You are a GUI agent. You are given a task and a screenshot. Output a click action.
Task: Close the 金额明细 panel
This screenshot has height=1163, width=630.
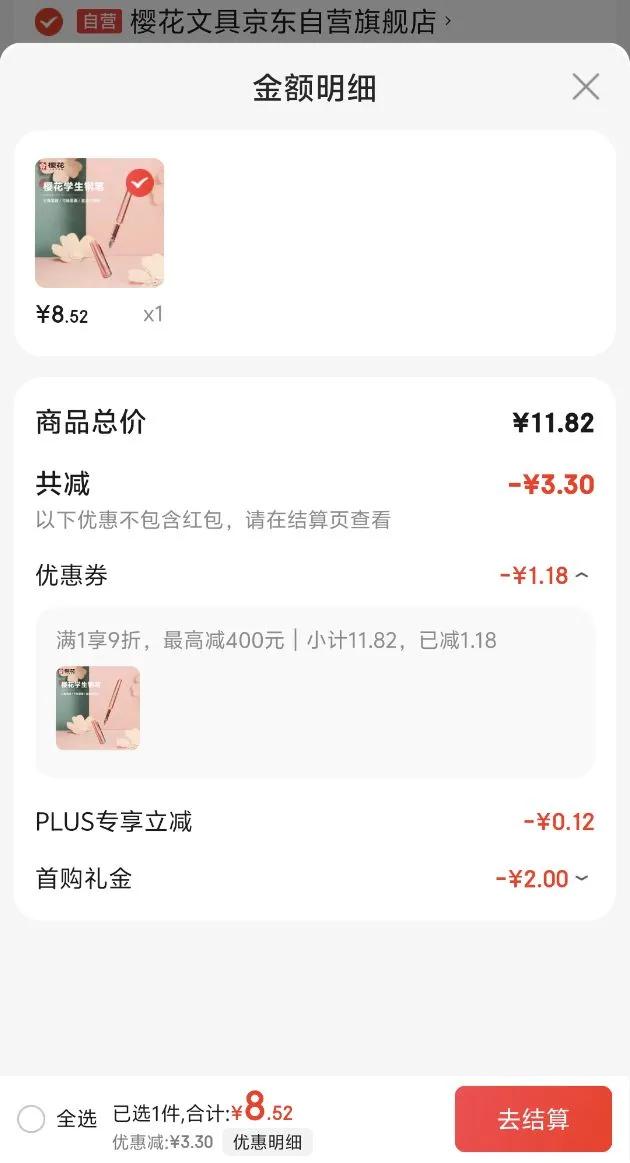tap(585, 87)
